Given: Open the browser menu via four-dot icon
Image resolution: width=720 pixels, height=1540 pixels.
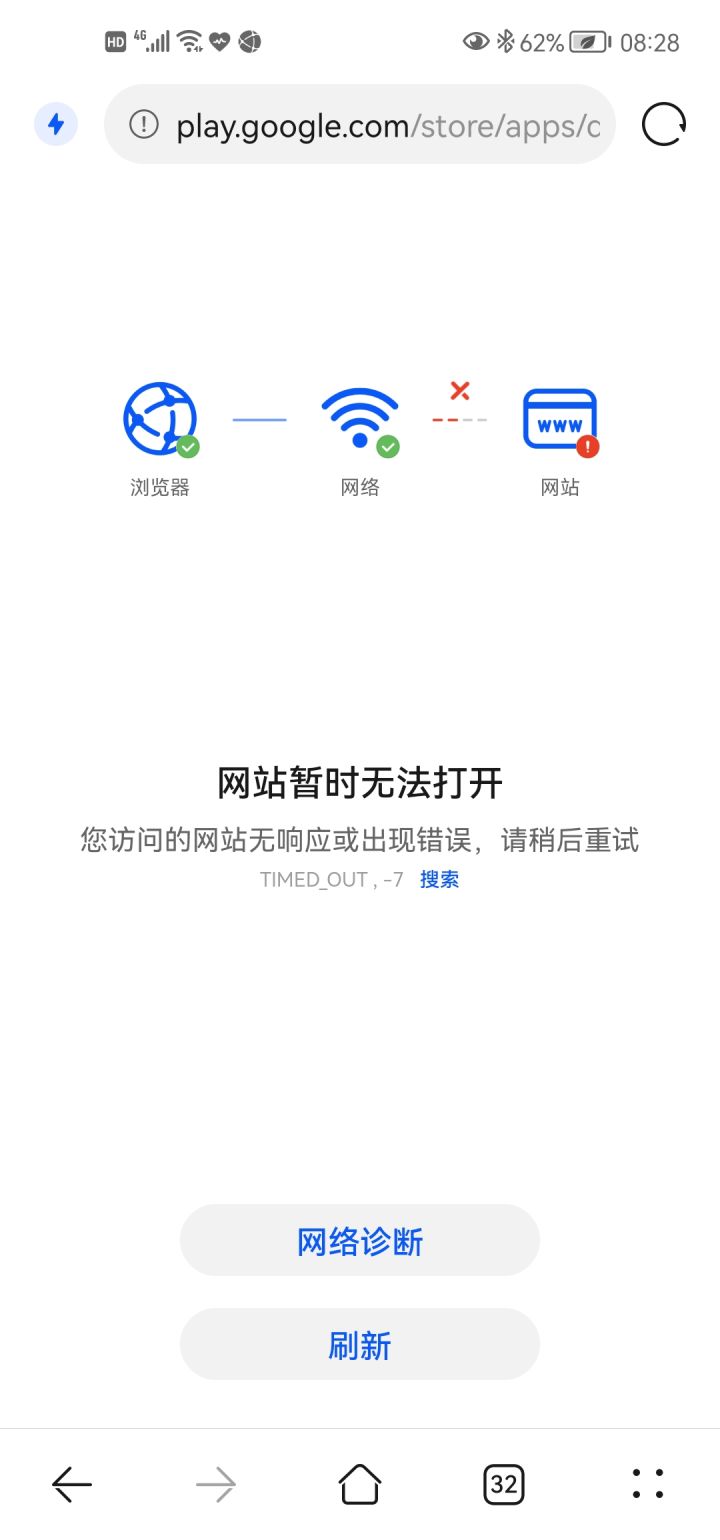Looking at the screenshot, I should coord(648,1486).
